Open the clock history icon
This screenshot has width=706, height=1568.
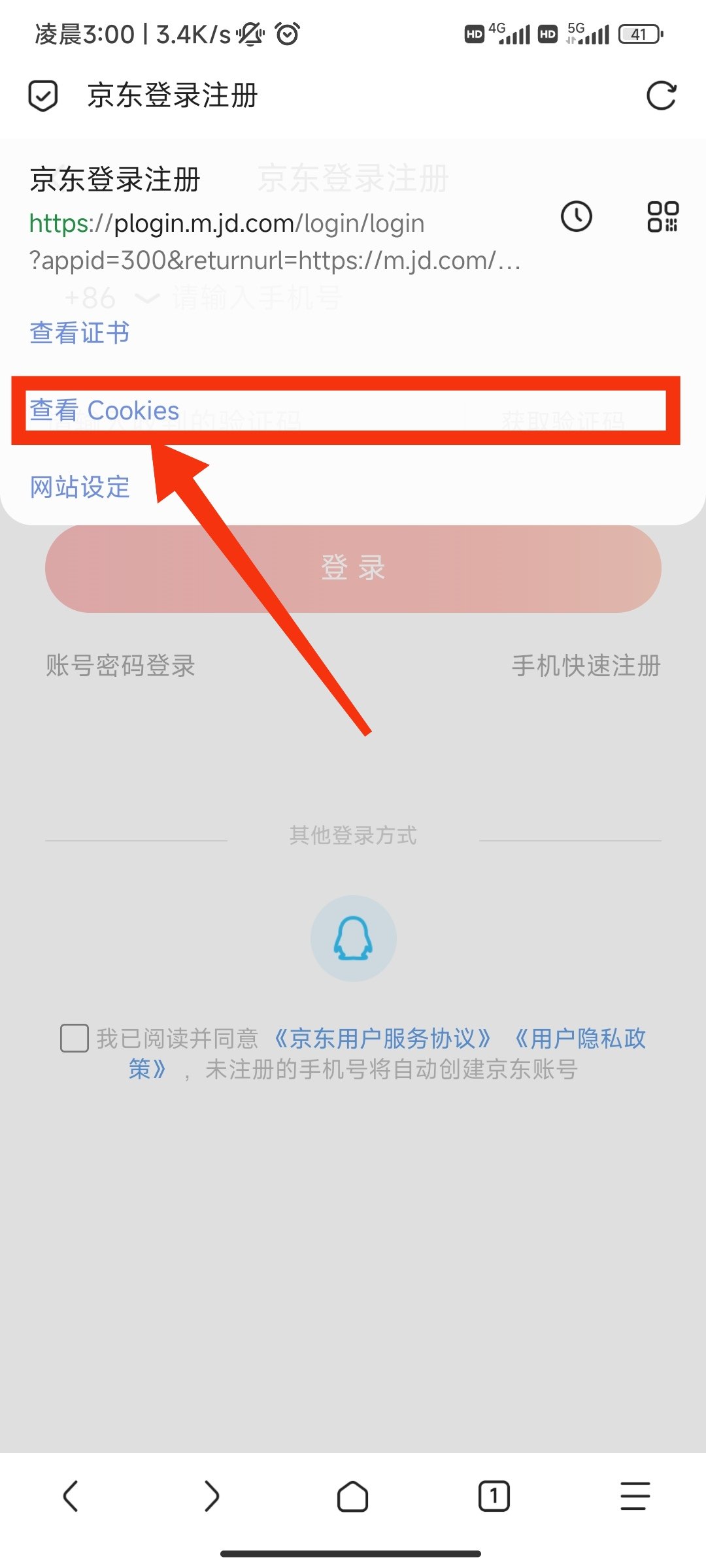[576, 217]
